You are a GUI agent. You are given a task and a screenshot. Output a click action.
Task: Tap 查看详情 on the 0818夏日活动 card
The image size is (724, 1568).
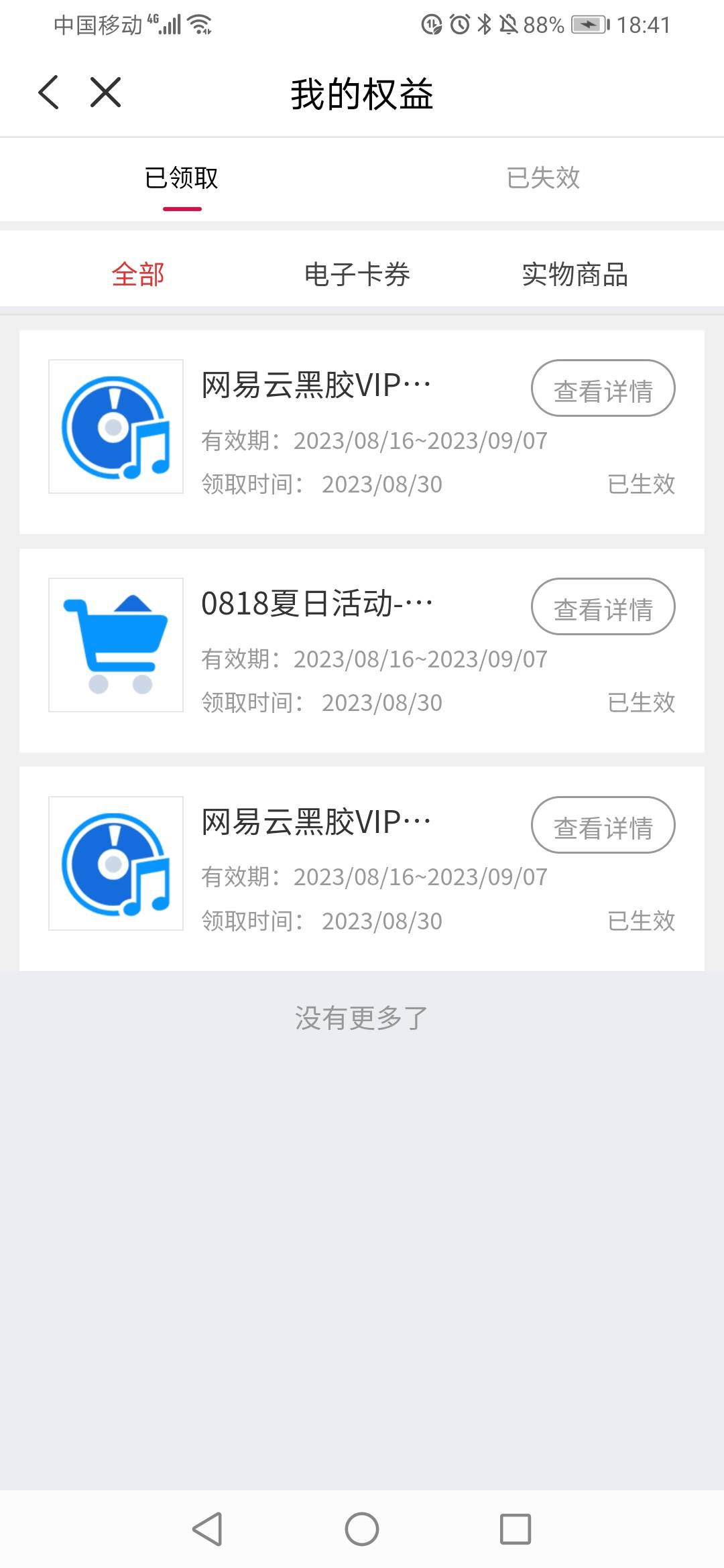[603, 607]
